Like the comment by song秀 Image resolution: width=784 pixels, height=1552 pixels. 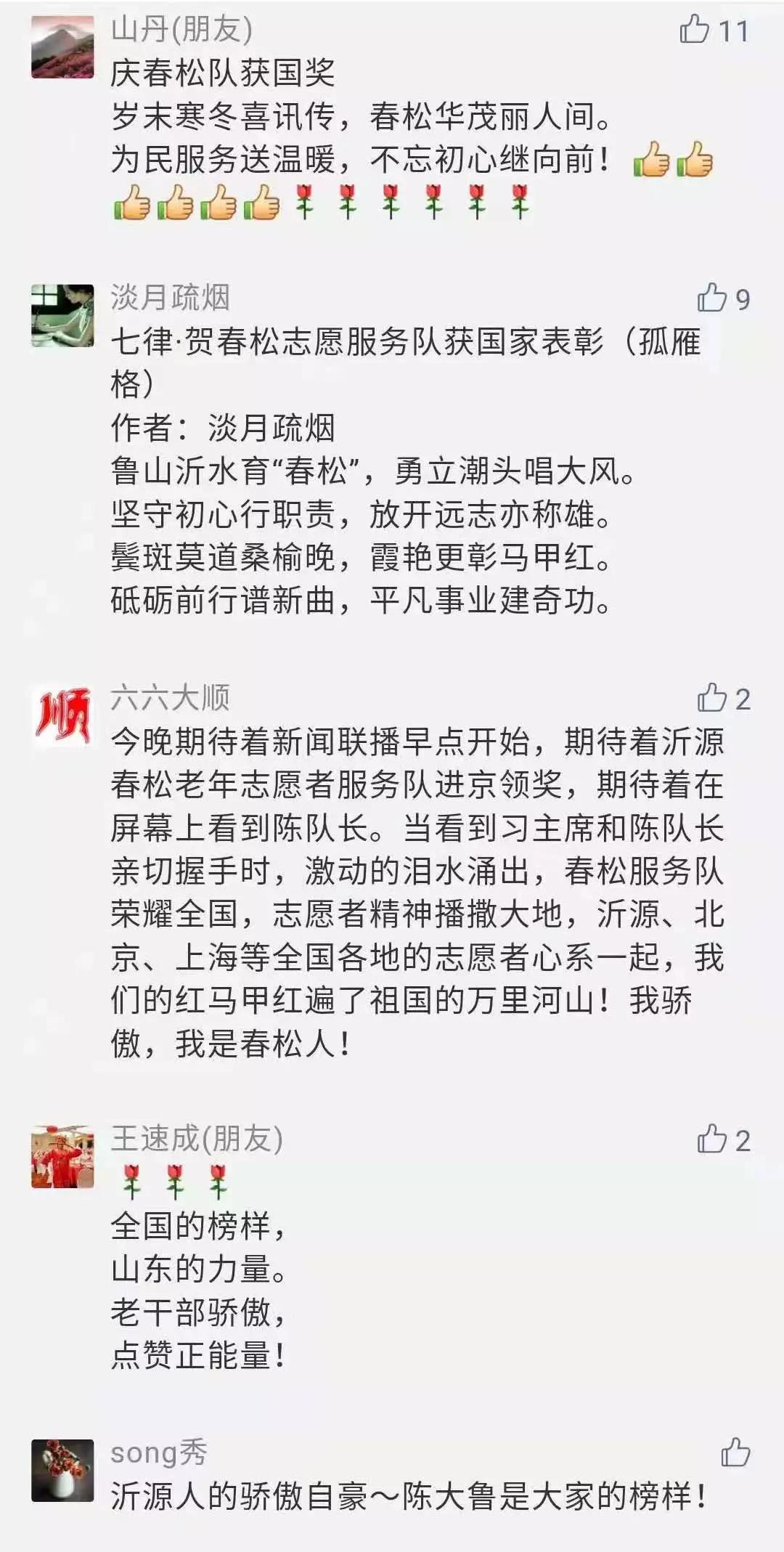coord(735,1453)
